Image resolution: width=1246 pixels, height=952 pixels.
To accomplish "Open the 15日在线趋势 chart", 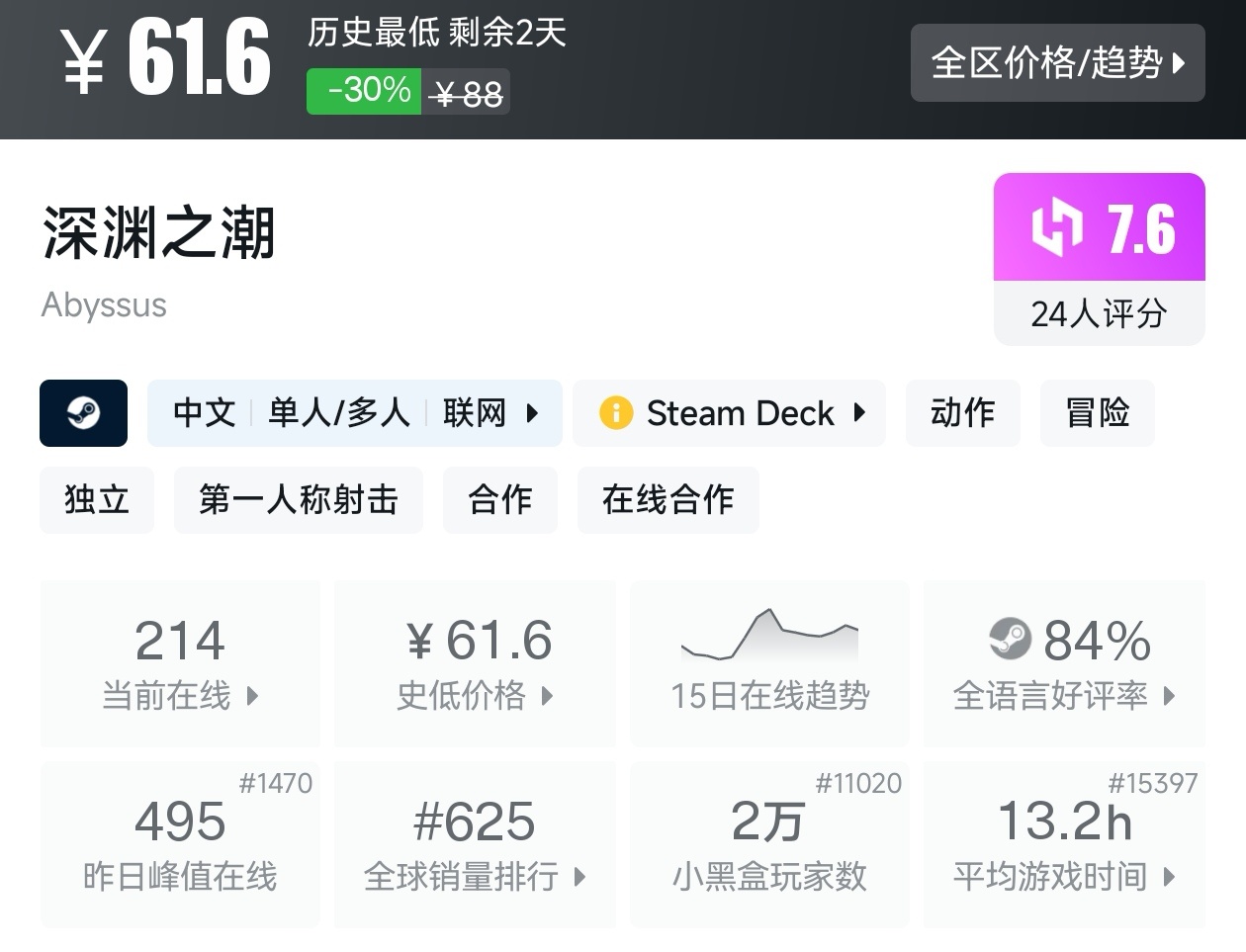I will (769, 664).
